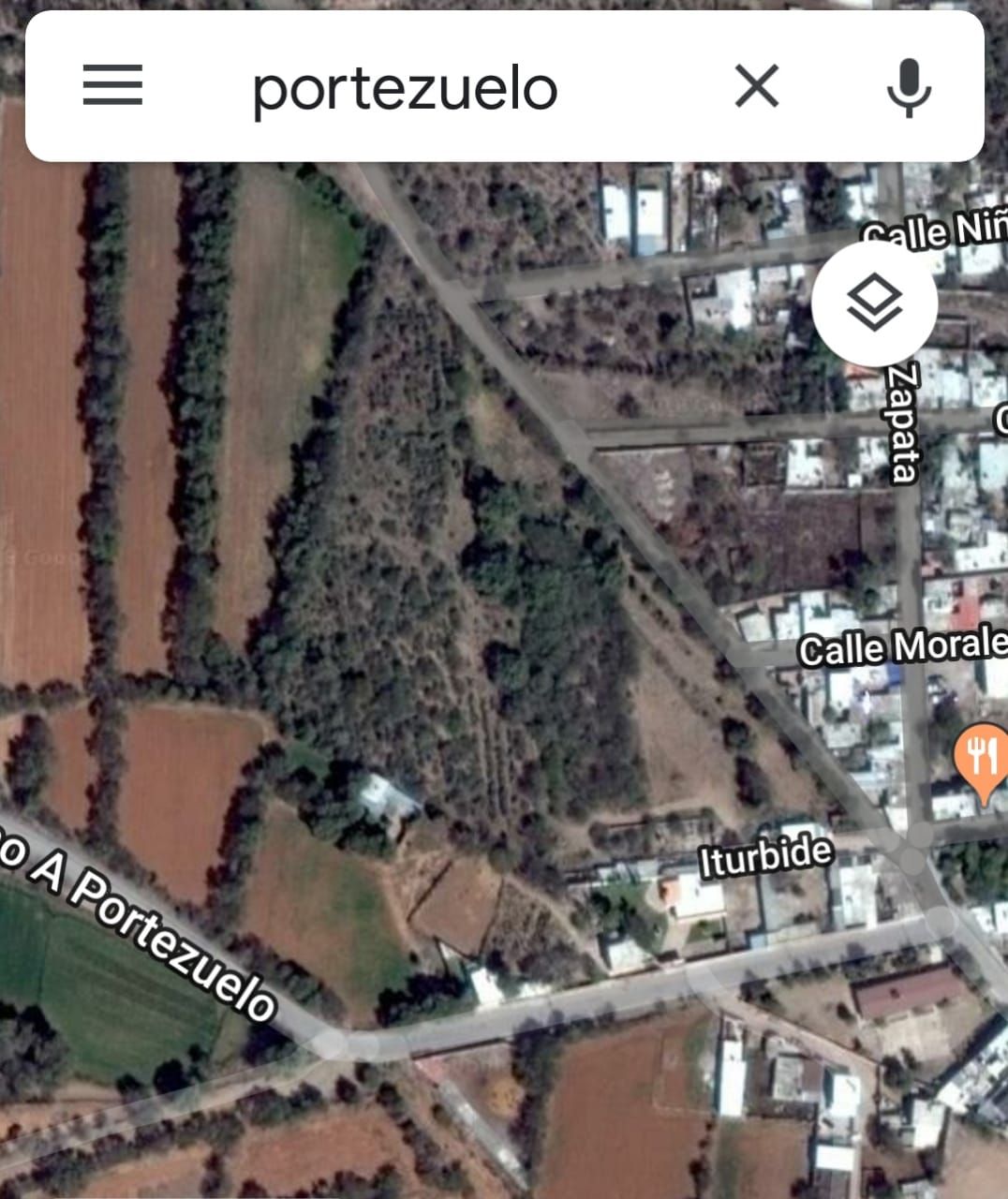
Task: Open the map layers selector
Action: pos(874,303)
